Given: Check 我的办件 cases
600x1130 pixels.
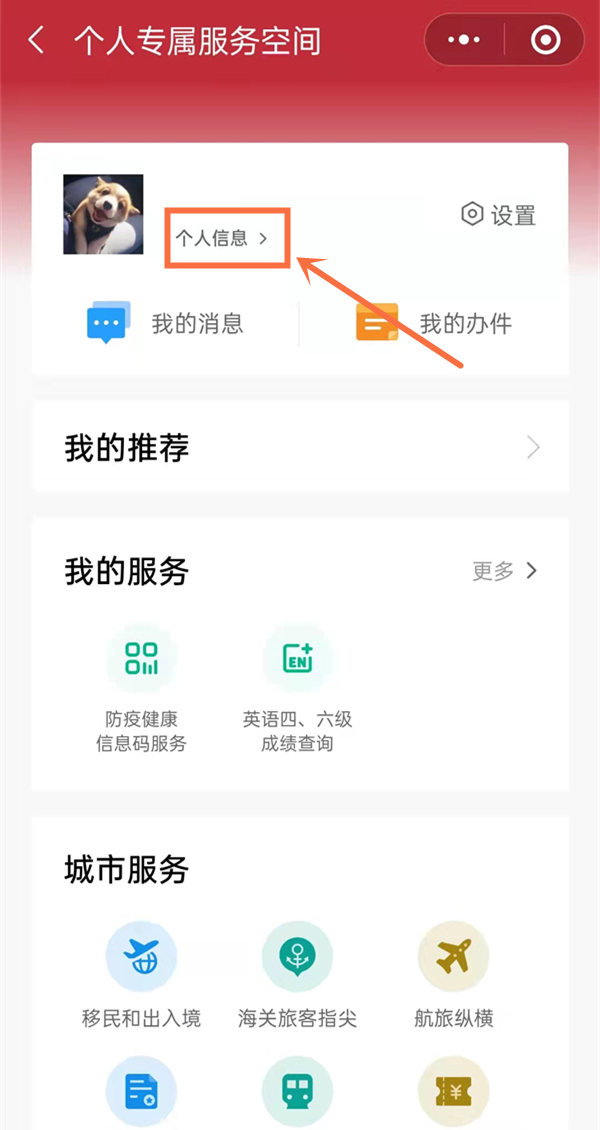Looking at the screenshot, I should tap(434, 324).
